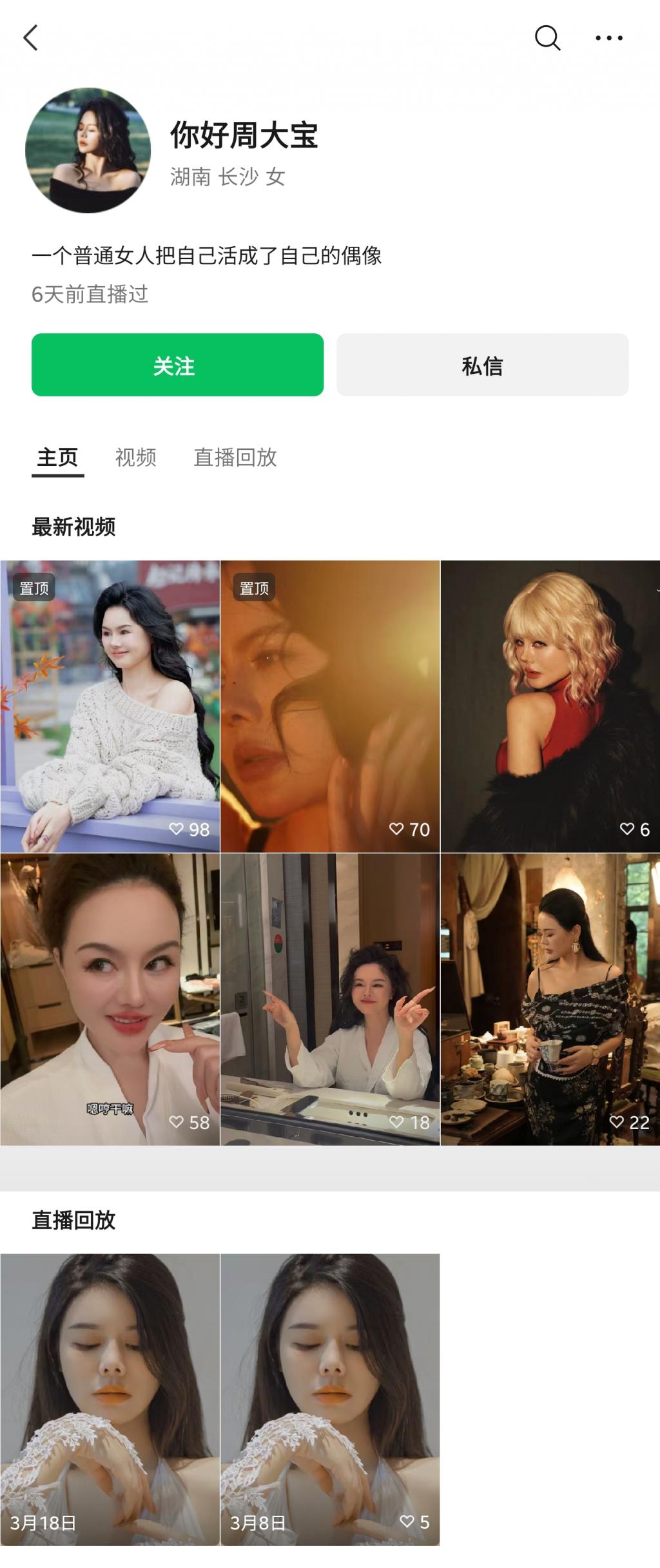Open the 3月18日 live replay

pyautogui.click(x=110, y=1399)
